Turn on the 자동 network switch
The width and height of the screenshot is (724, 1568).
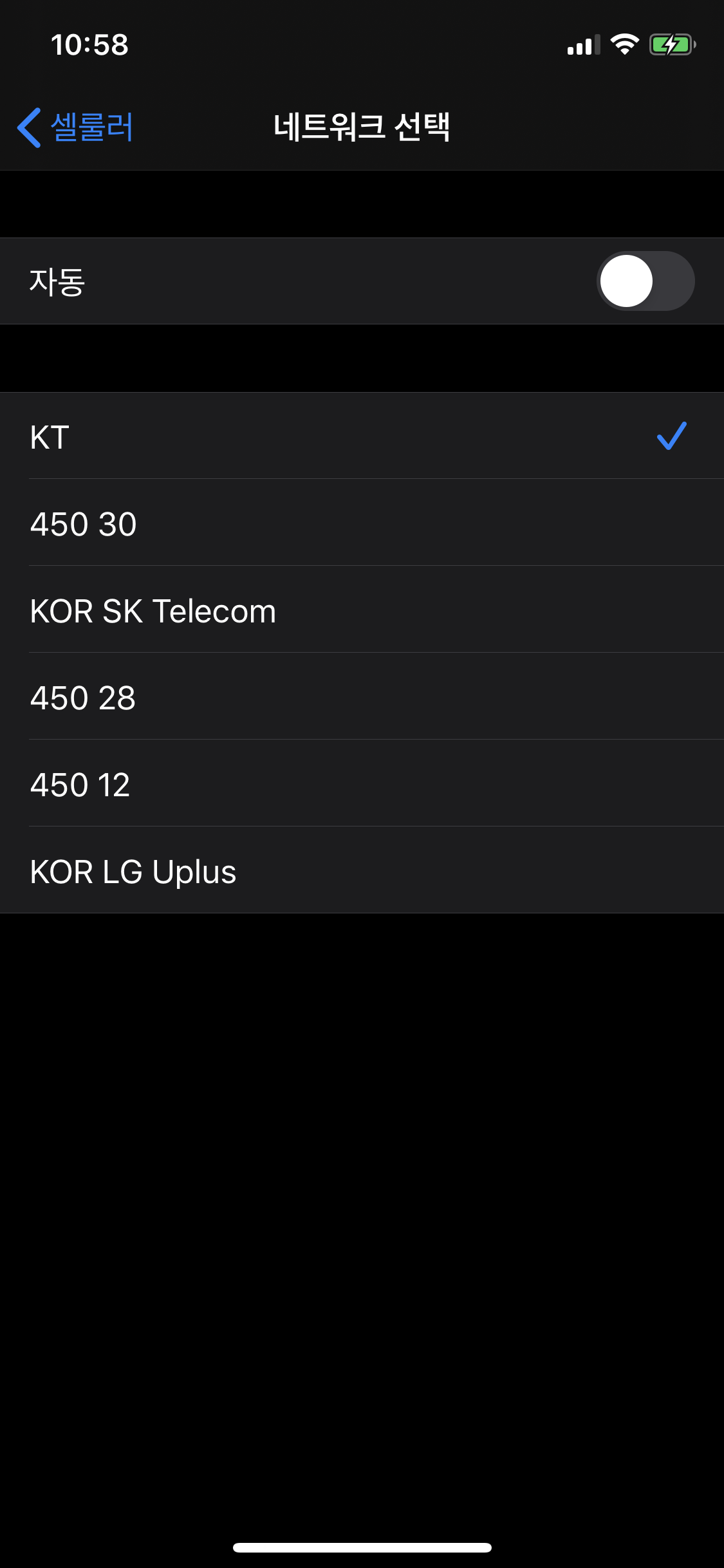(x=645, y=281)
